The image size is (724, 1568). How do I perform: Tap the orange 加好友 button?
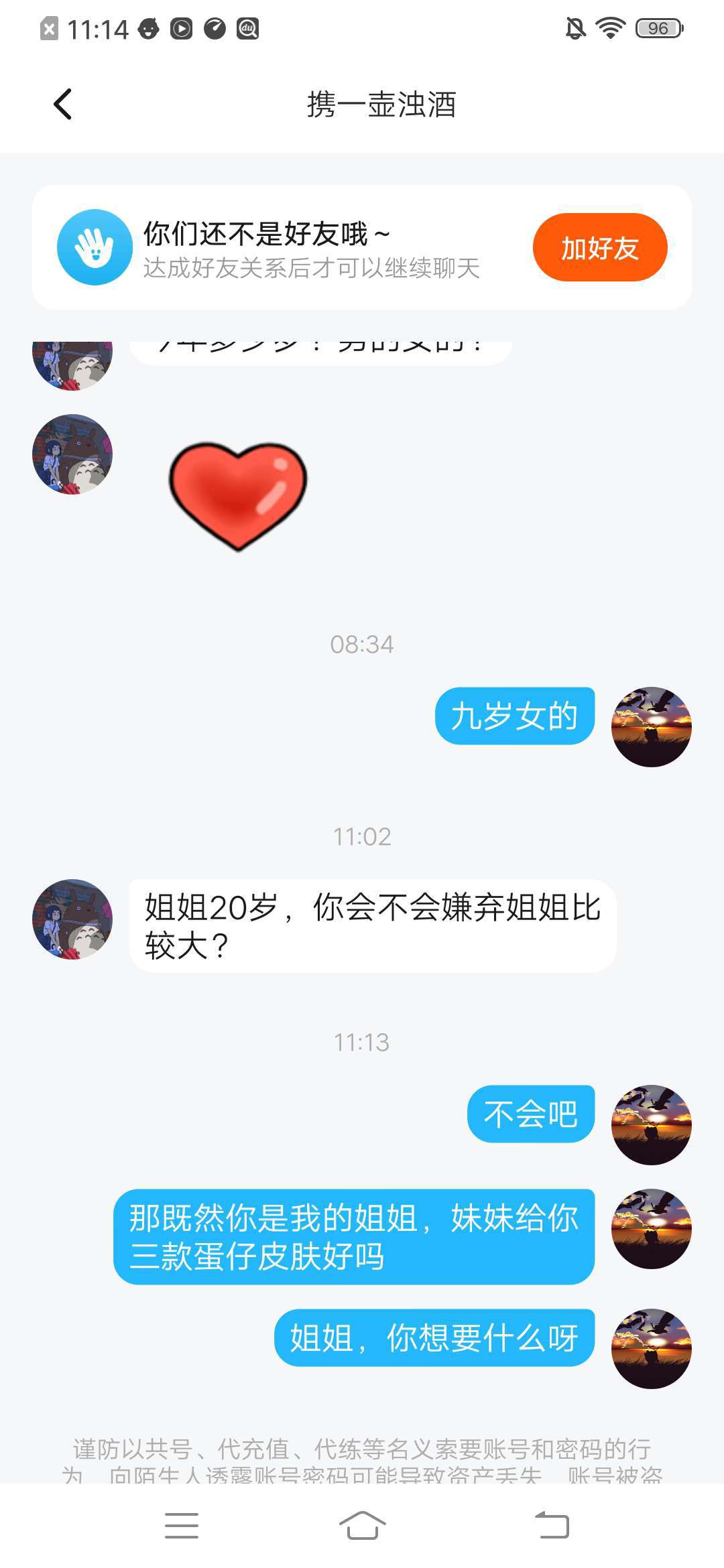599,247
